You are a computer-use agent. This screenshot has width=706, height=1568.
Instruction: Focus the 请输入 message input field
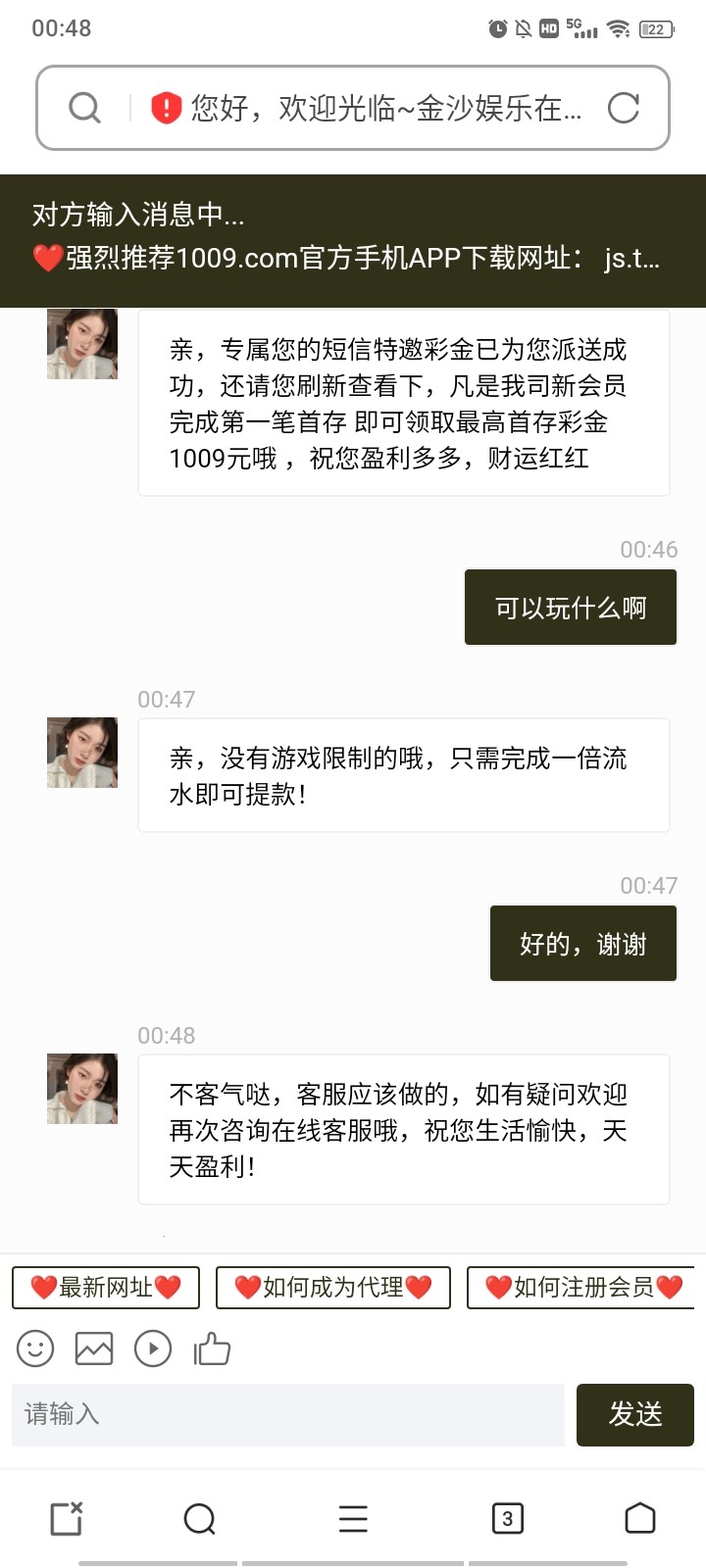284,1414
